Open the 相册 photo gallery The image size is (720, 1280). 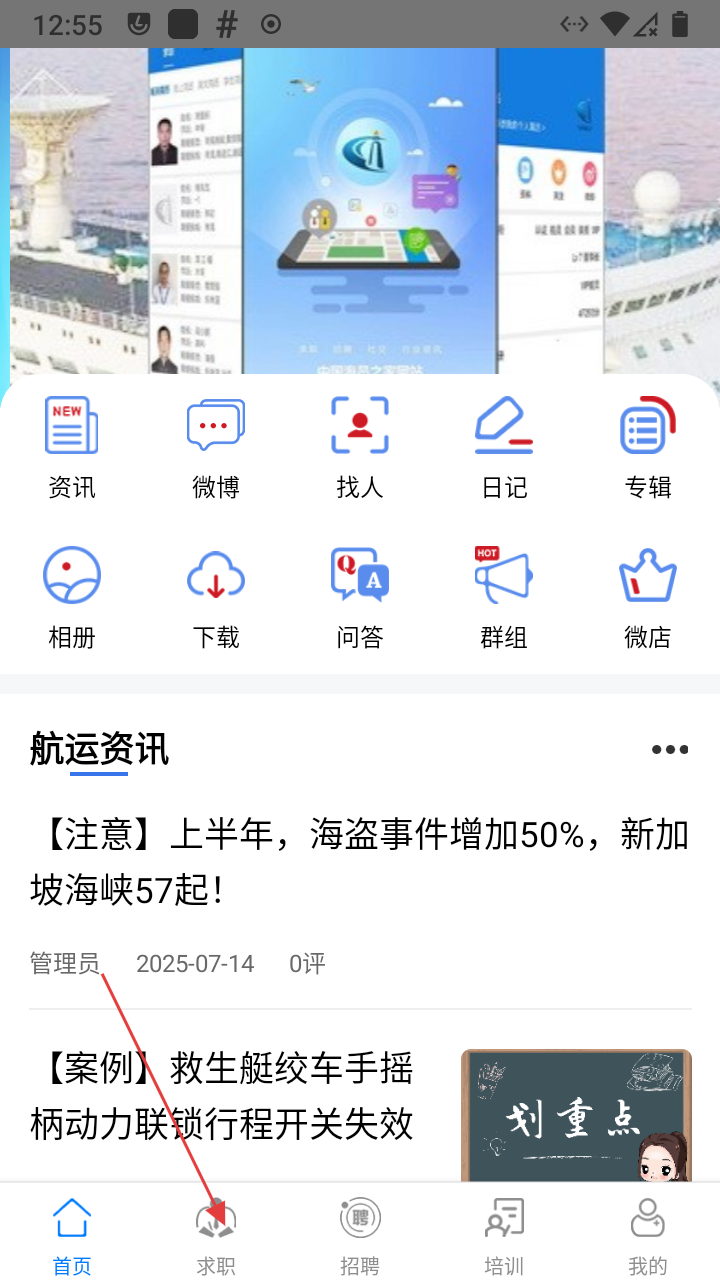[72, 597]
